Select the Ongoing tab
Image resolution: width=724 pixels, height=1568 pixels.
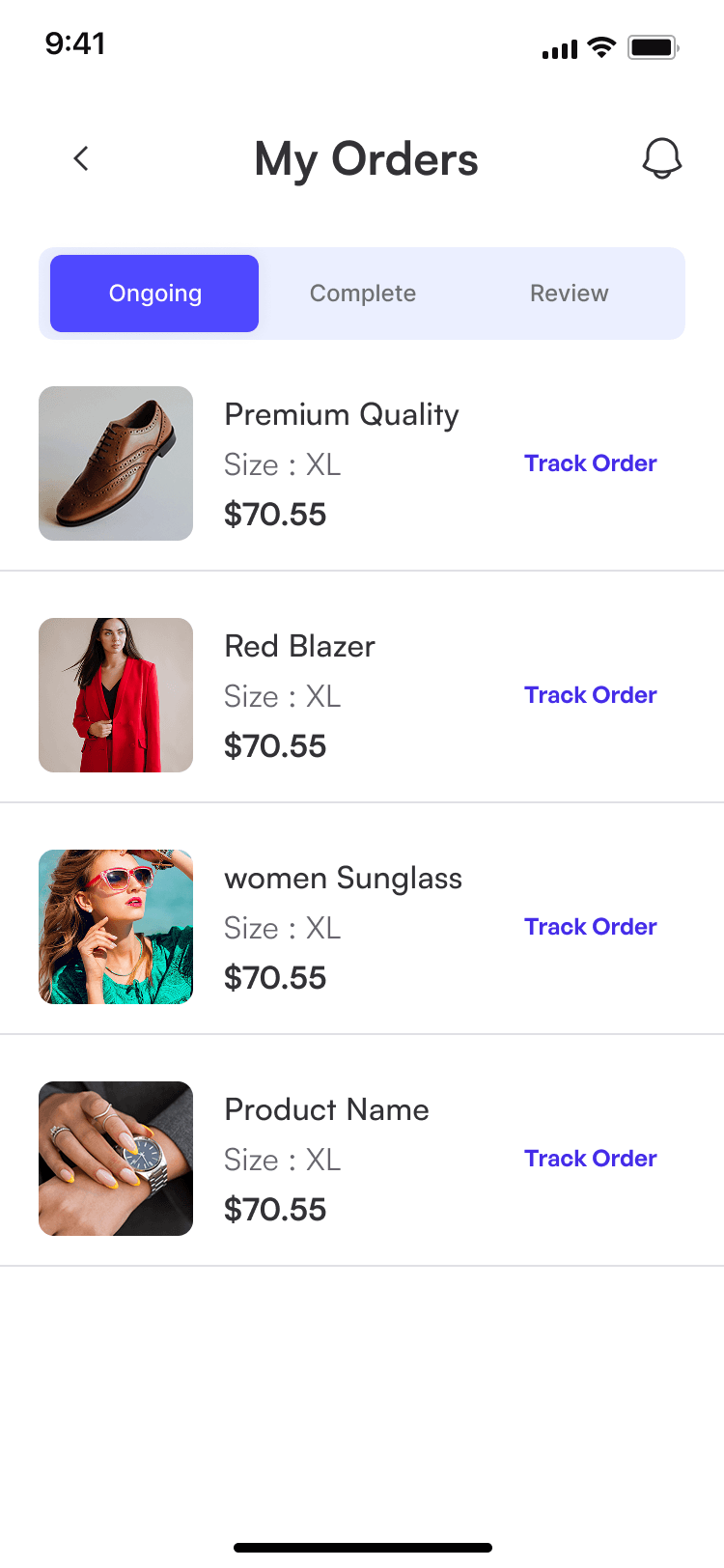154,294
